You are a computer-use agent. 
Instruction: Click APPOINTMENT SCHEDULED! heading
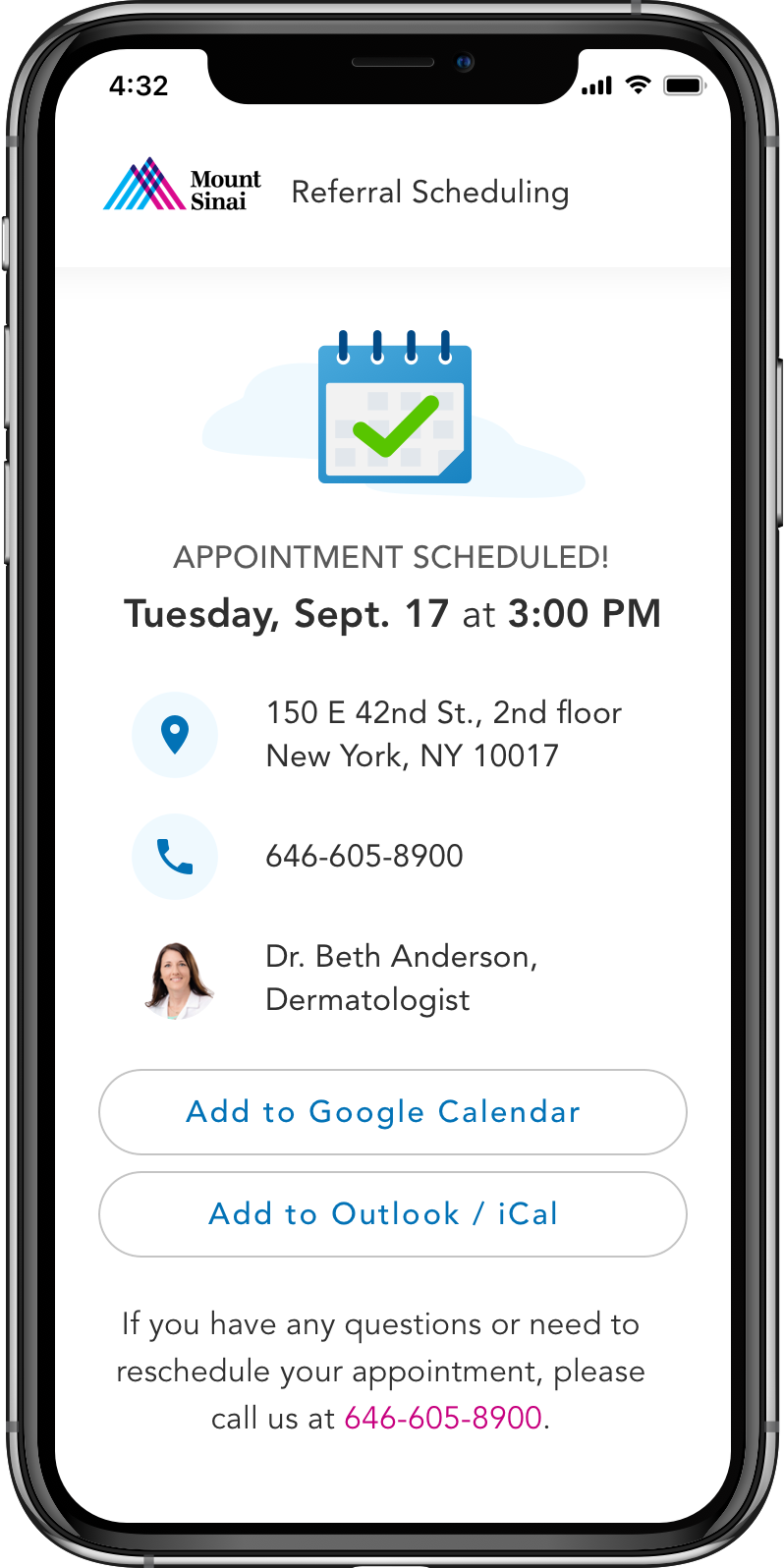[x=392, y=556]
